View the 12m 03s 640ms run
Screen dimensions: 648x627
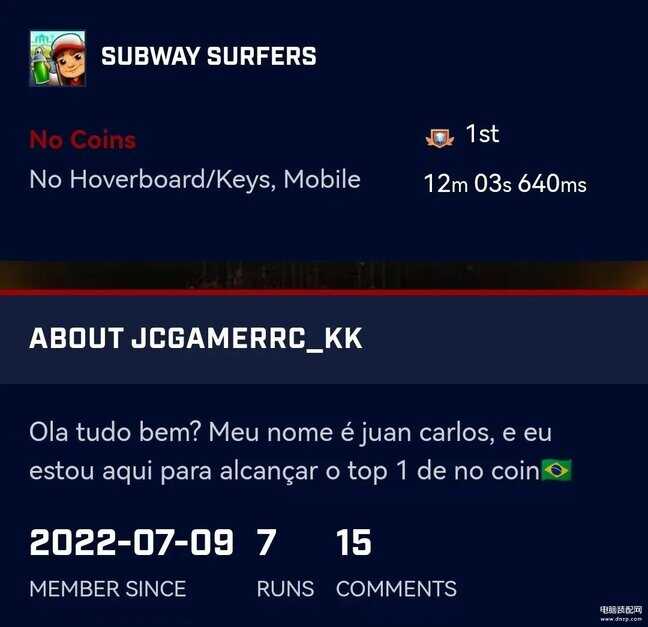[x=505, y=184]
